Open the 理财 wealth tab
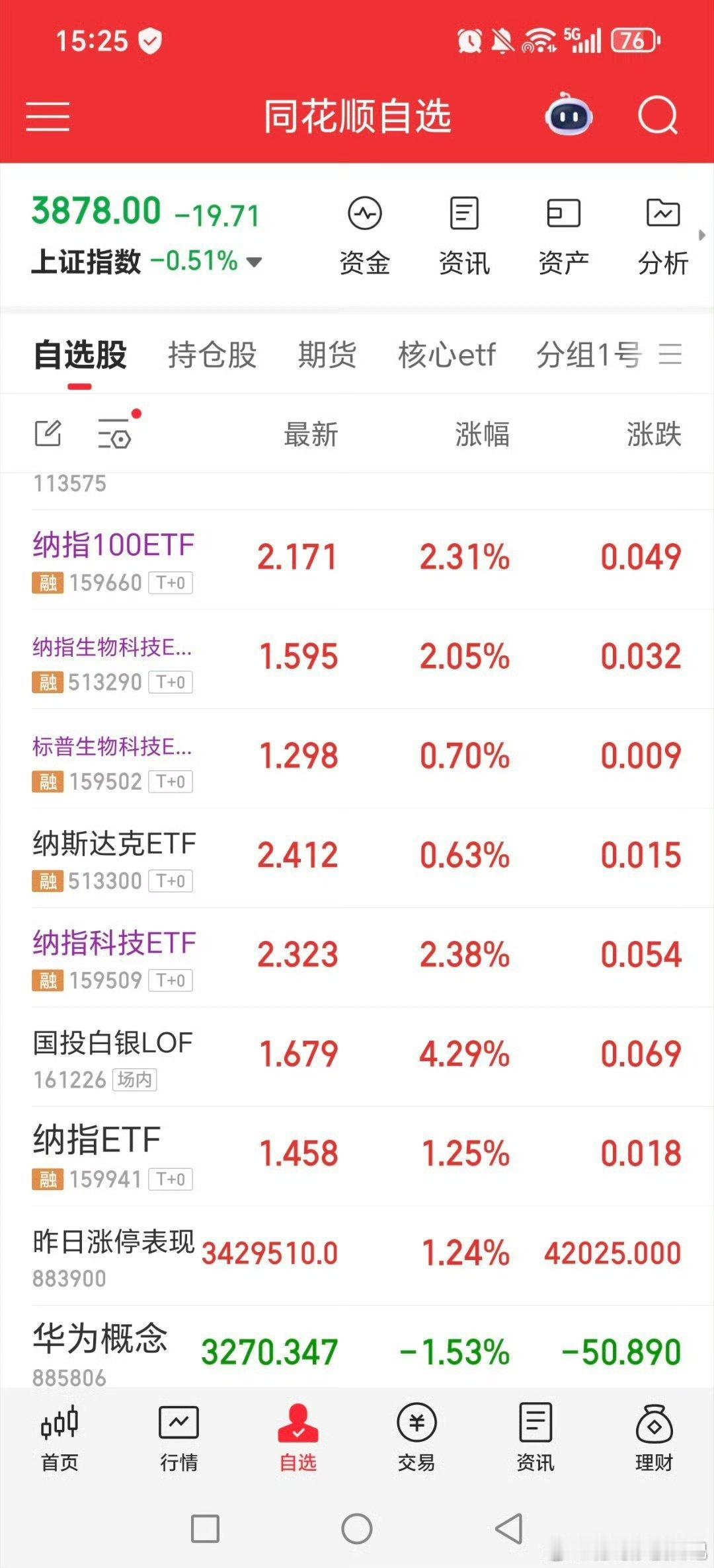714x1568 pixels. click(x=654, y=1439)
